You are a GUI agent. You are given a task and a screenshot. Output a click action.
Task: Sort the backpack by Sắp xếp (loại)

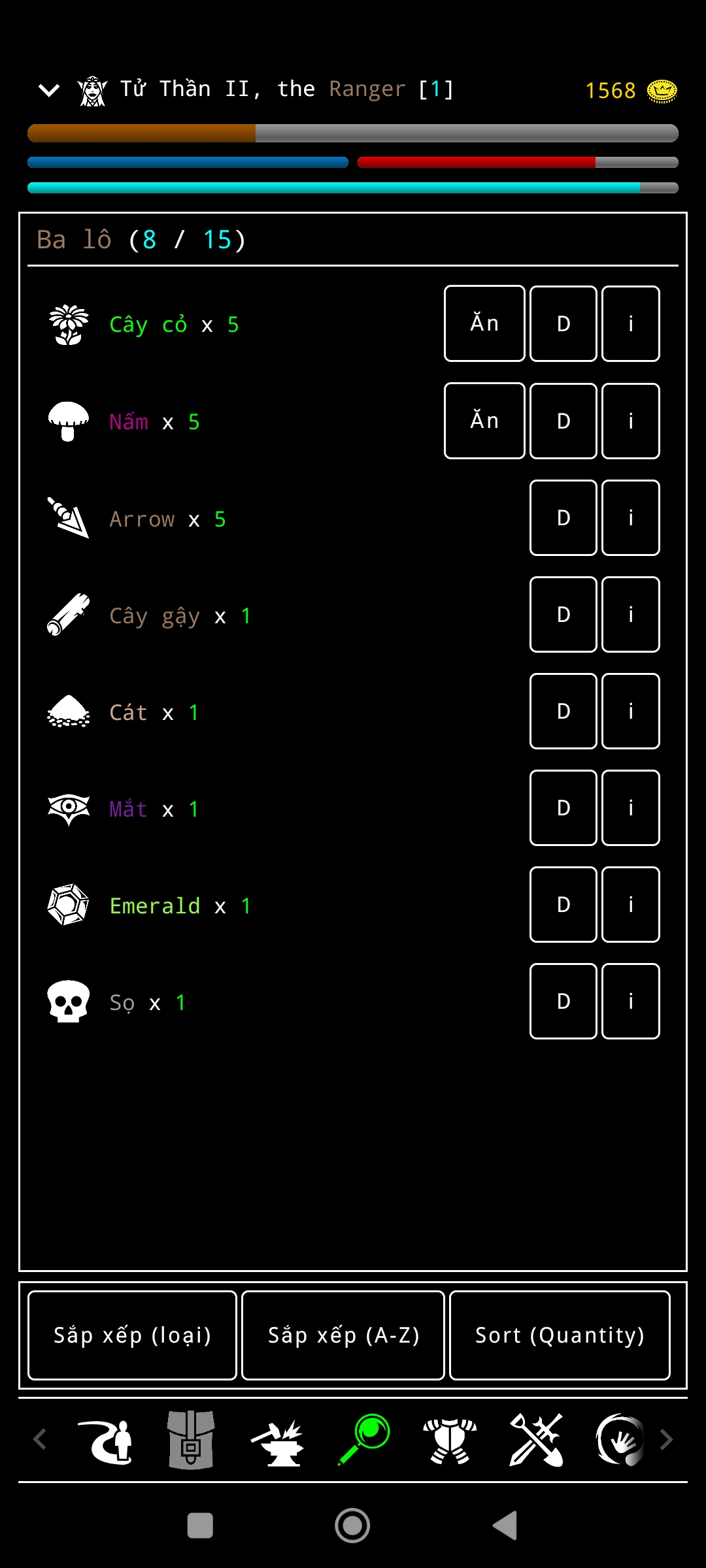click(x=132, y=1335)
